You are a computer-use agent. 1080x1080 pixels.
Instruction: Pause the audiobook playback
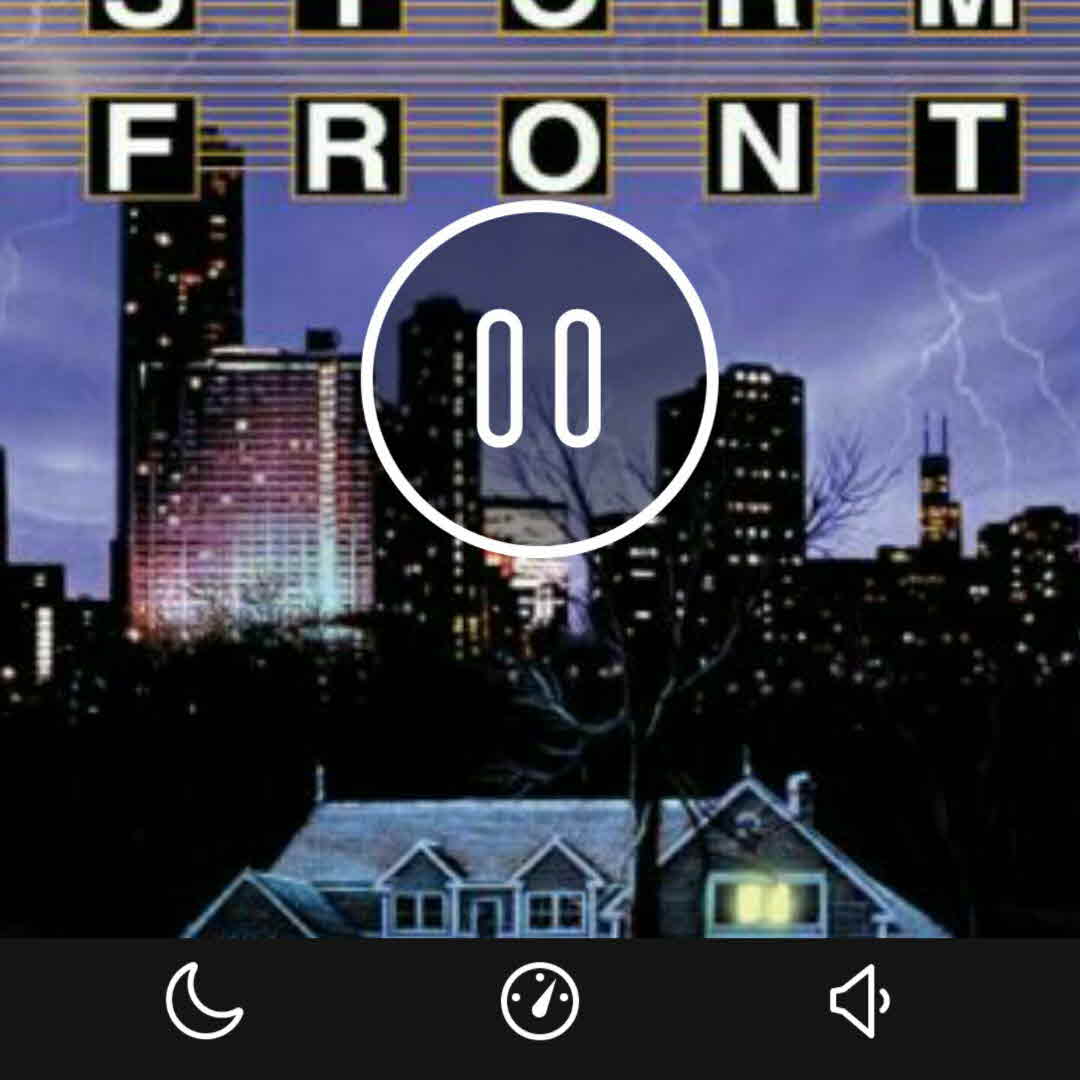pyautogui.click(x=539, y=379)
